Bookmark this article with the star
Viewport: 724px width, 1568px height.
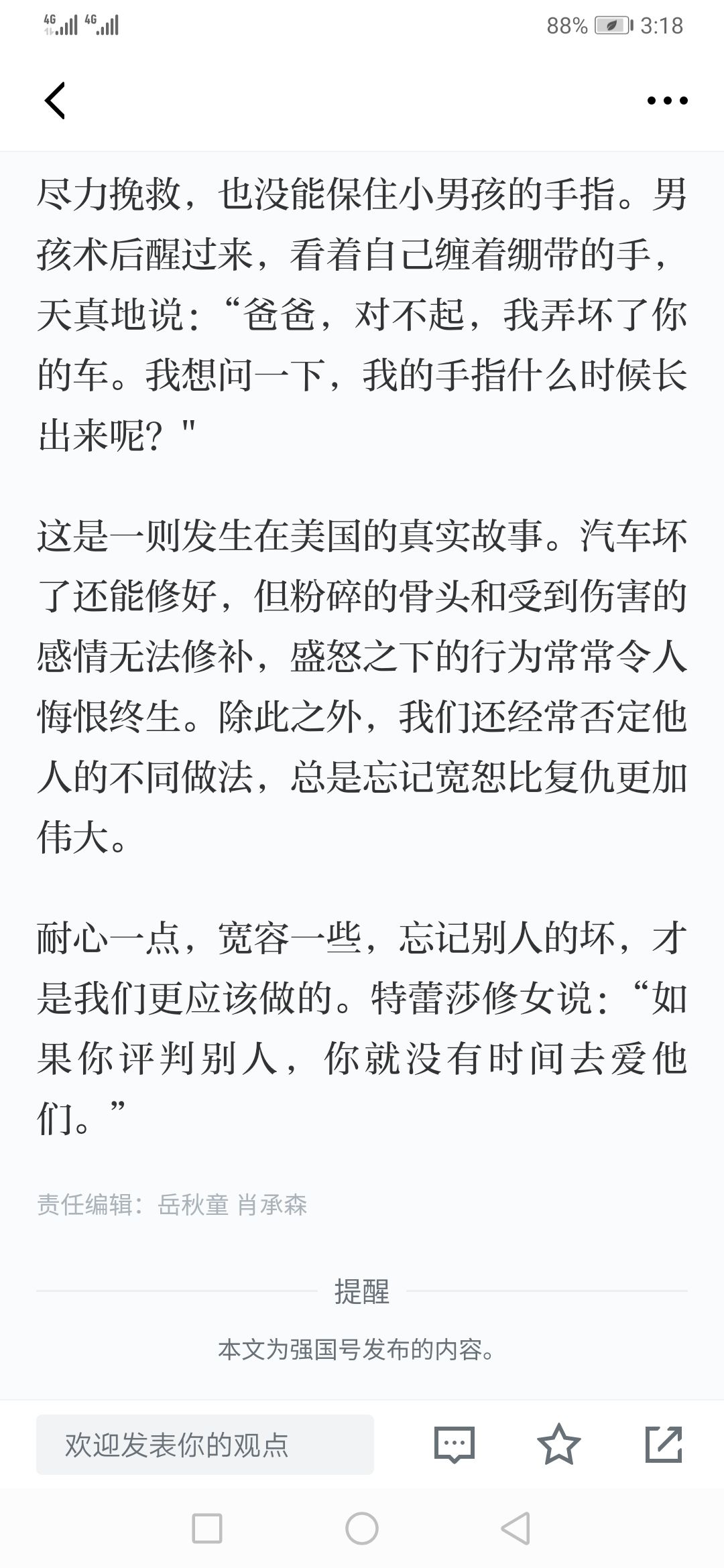pyautogui.click(x=558, y=1444)
